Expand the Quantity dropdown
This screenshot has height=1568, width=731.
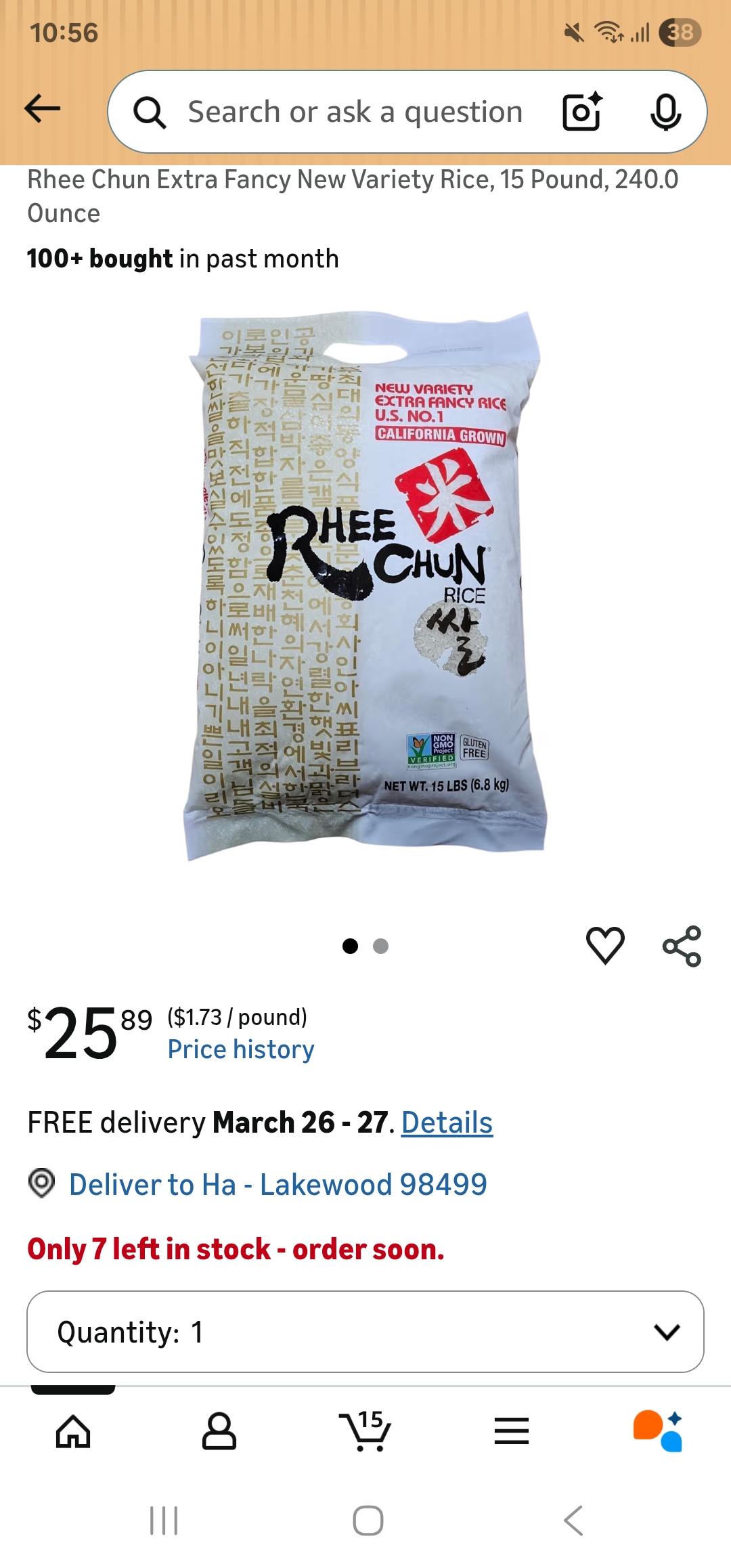[x=365, y=1332]
